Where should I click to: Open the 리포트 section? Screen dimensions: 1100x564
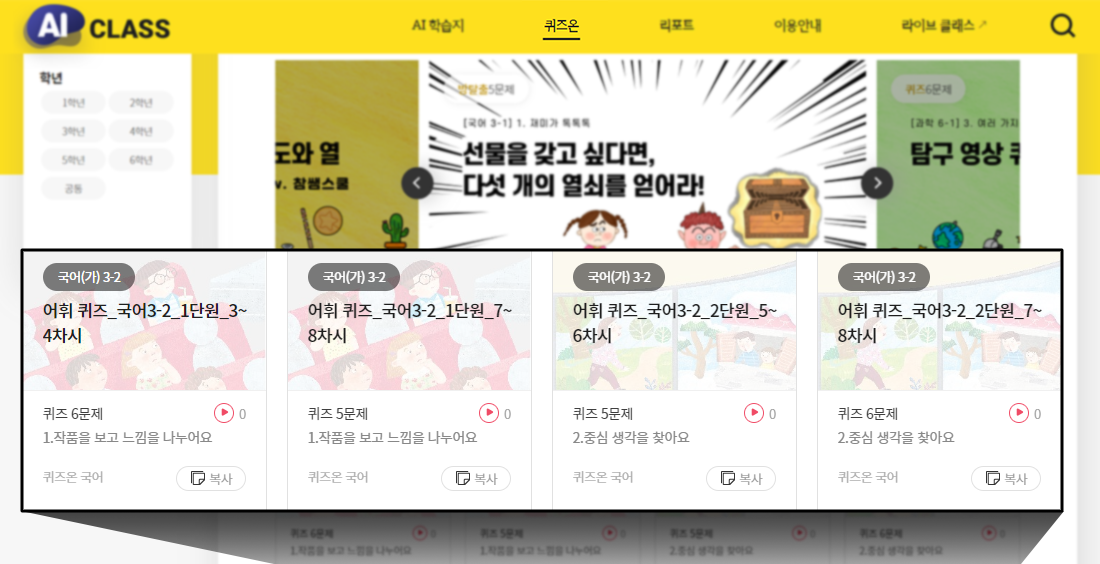[x=677, y=26]
